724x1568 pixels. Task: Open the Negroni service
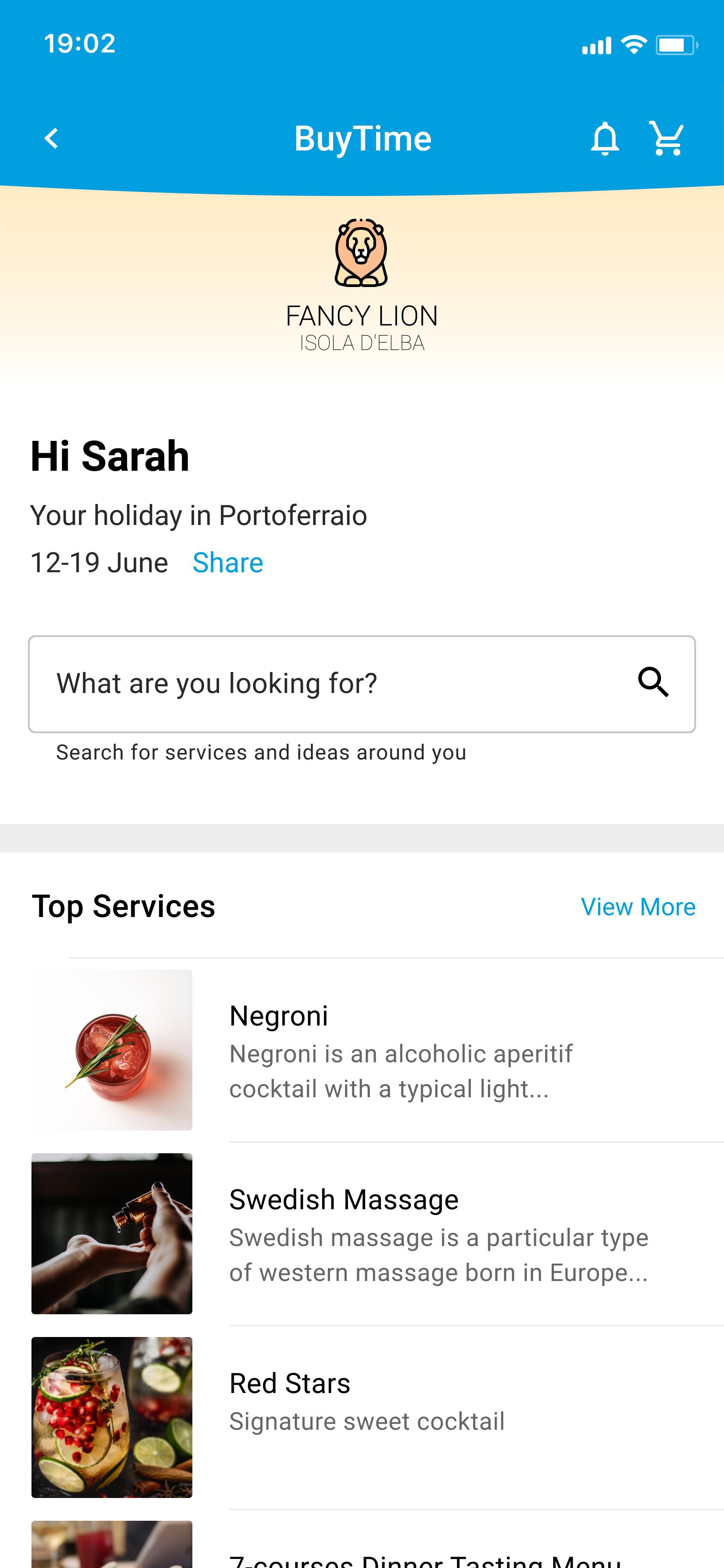tap(377, 1050)
